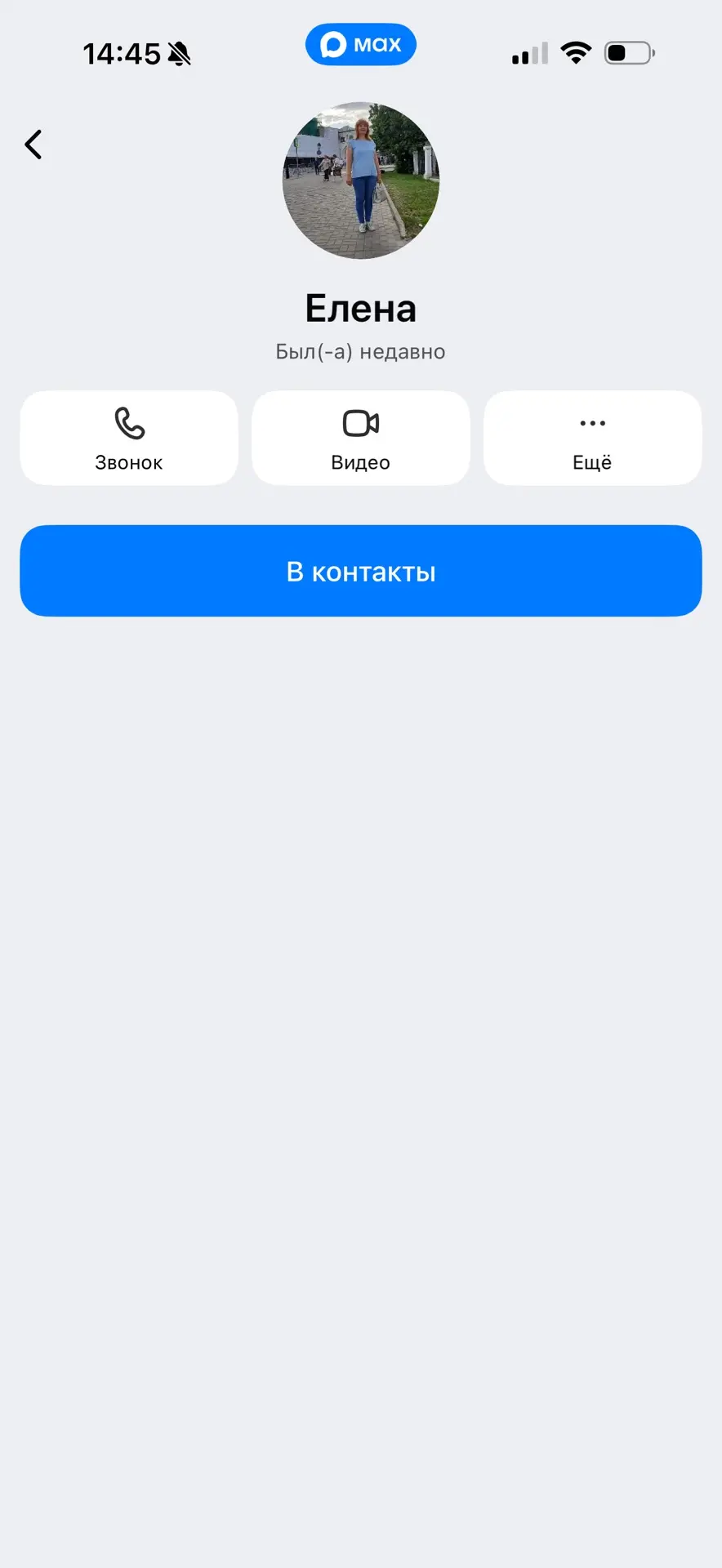Start a voice call with Елена
Viewport: 722px width, 1568px height.
pyautogui.click(x=129, y=439)
